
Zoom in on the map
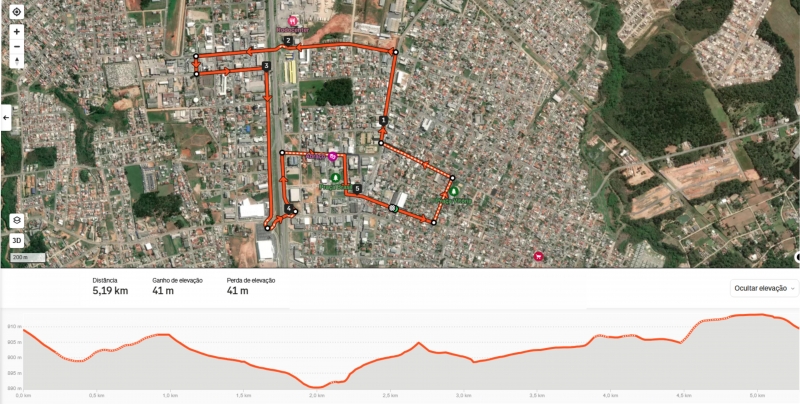click(17, 31)
